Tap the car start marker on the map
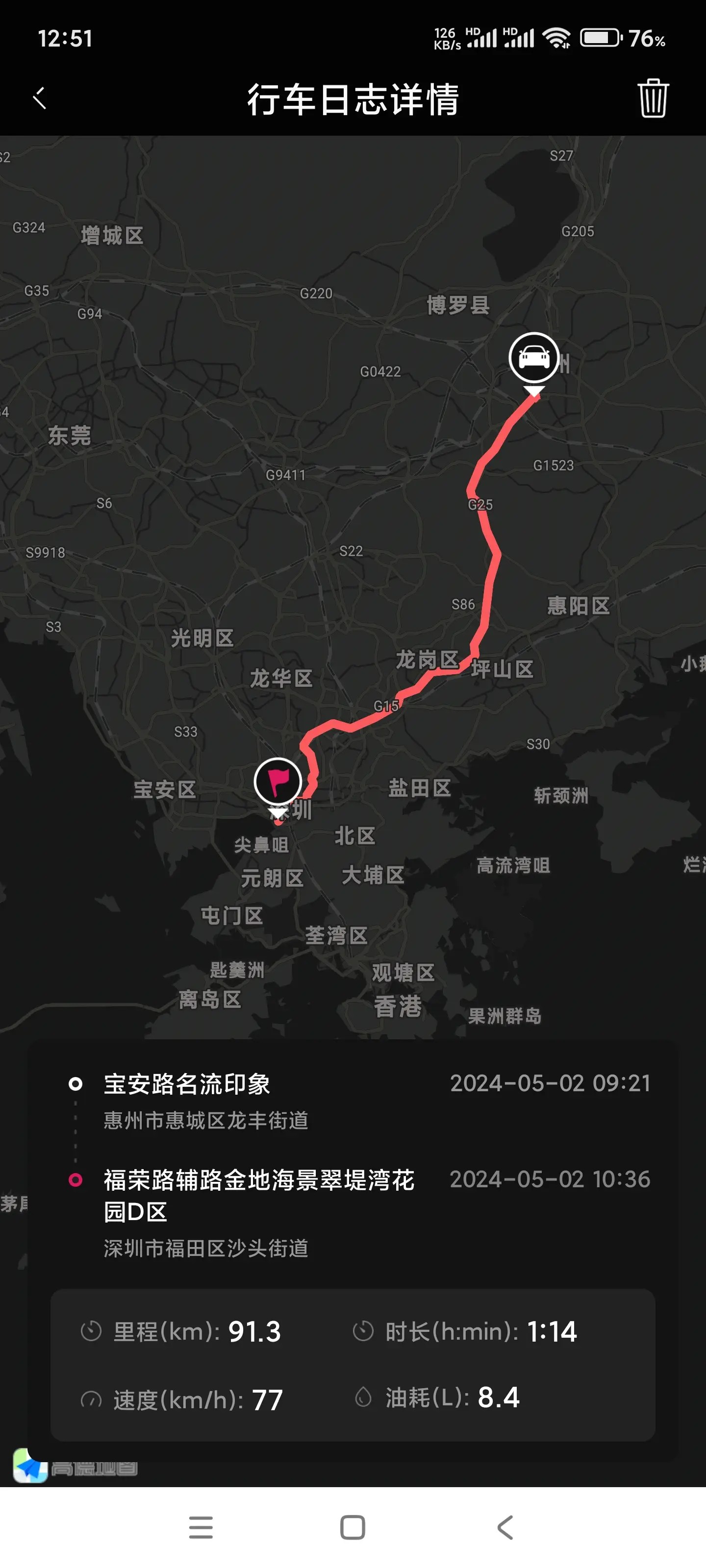This screenshot has width=706, height=1568. 533,358
